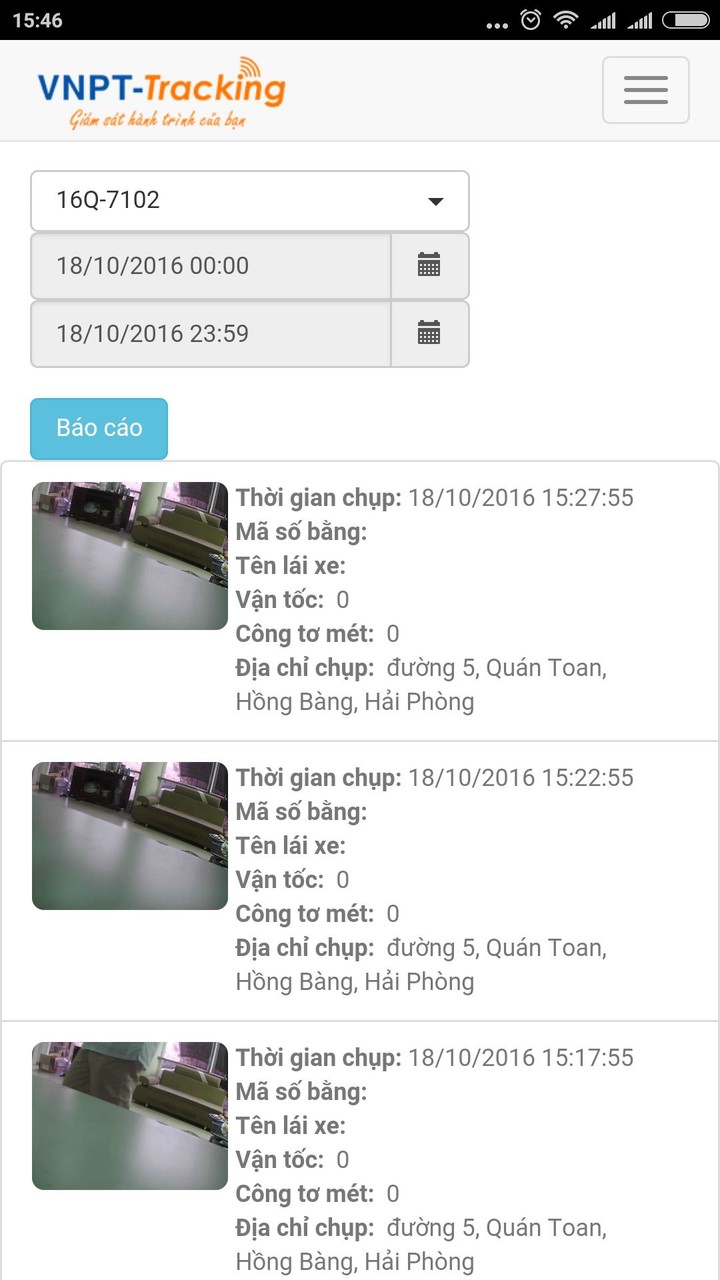Open the calendar picker for the end date
Image resolution: width=720 pixels, height=1280 pixels.
pos(430,334)
